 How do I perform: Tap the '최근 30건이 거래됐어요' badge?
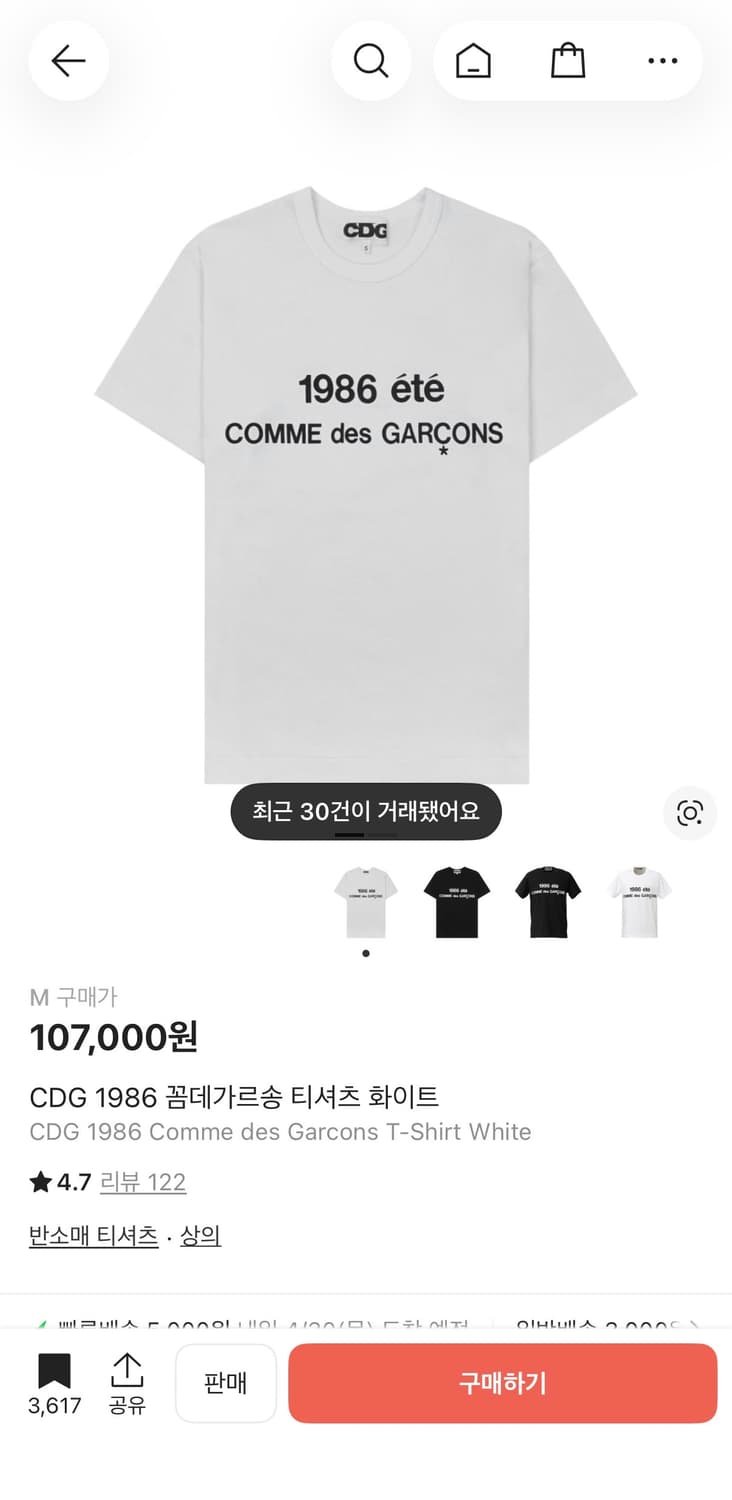(366, 811)
